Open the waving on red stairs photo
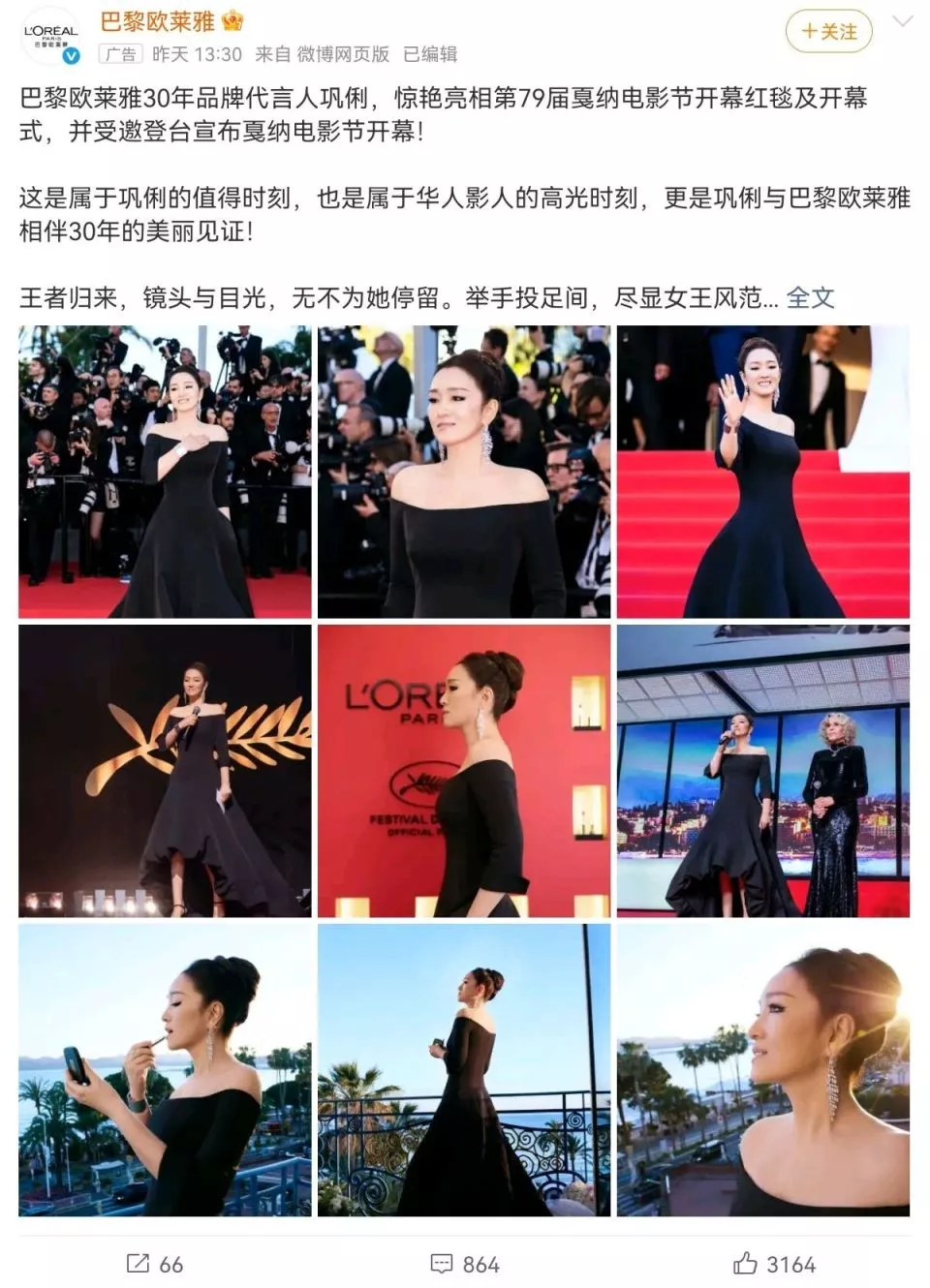This screenshot has height=1288, width=930. click(x=763, y=472)
